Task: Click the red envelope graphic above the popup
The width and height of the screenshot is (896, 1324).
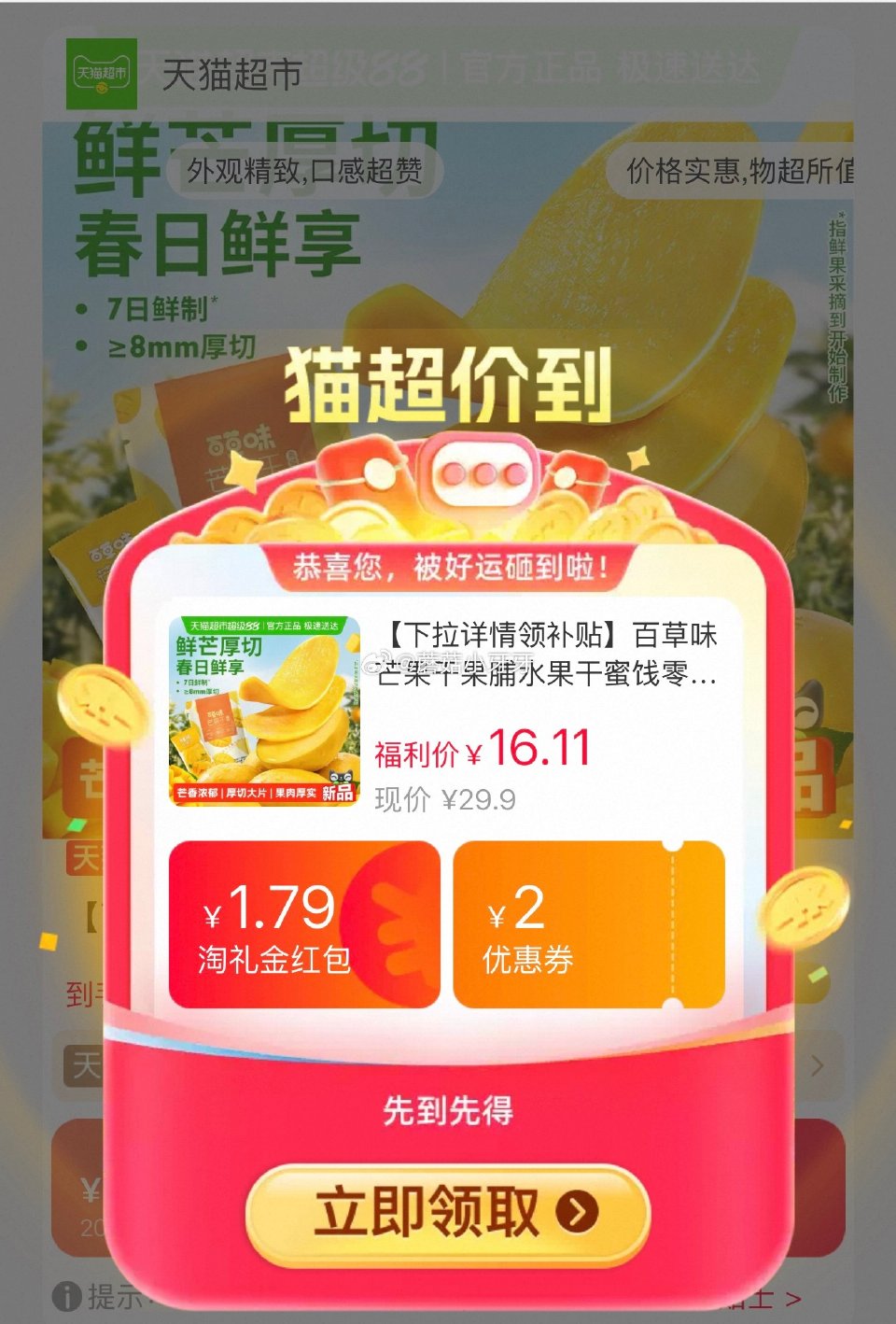Action: (x=360, y=476)
